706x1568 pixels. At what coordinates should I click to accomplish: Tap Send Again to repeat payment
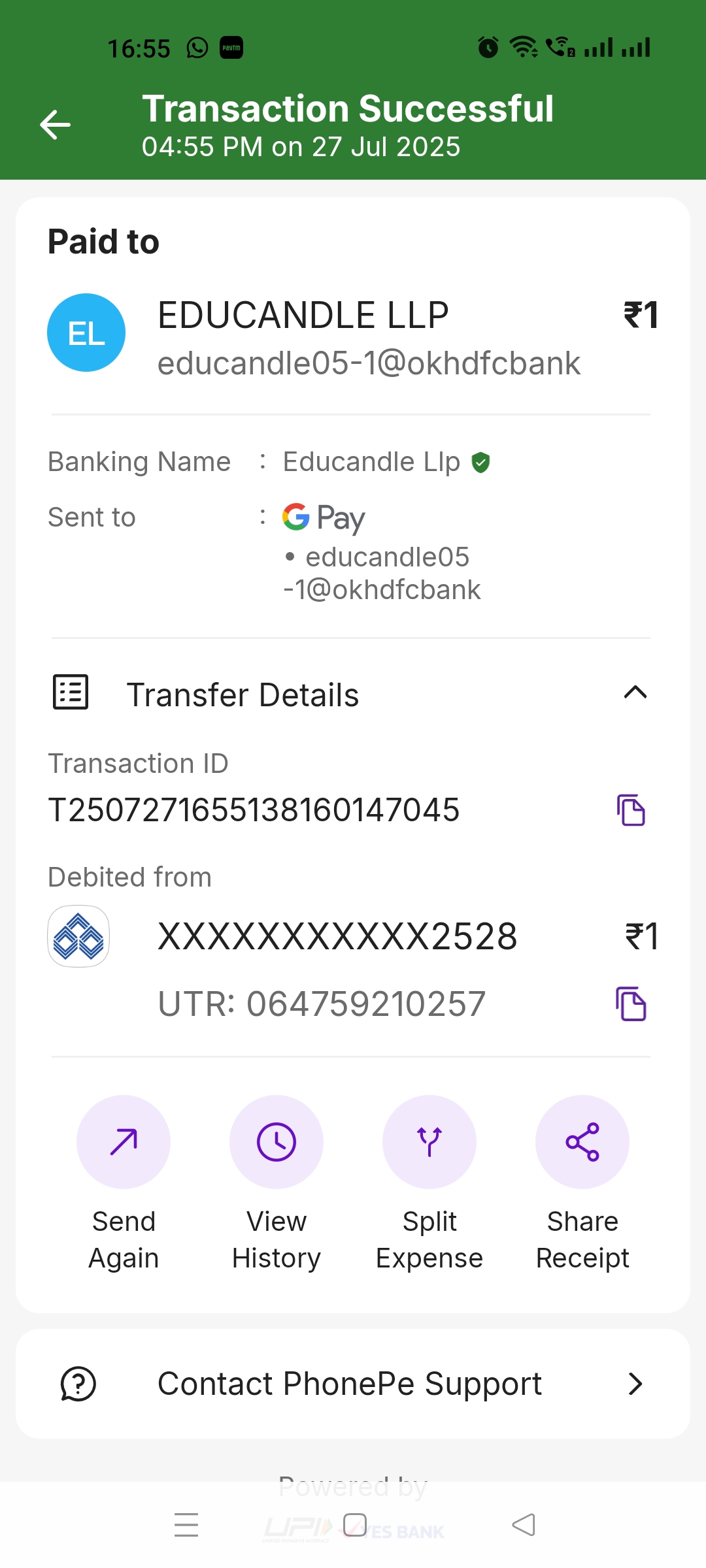pos(124,1143)
